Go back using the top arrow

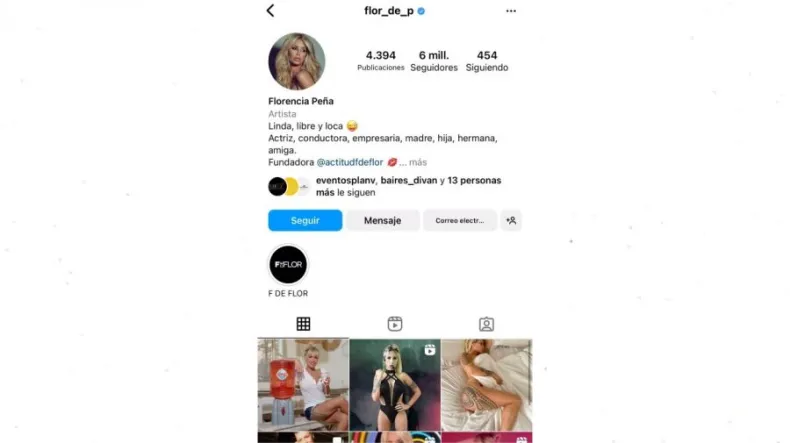[x=270, y=11]
